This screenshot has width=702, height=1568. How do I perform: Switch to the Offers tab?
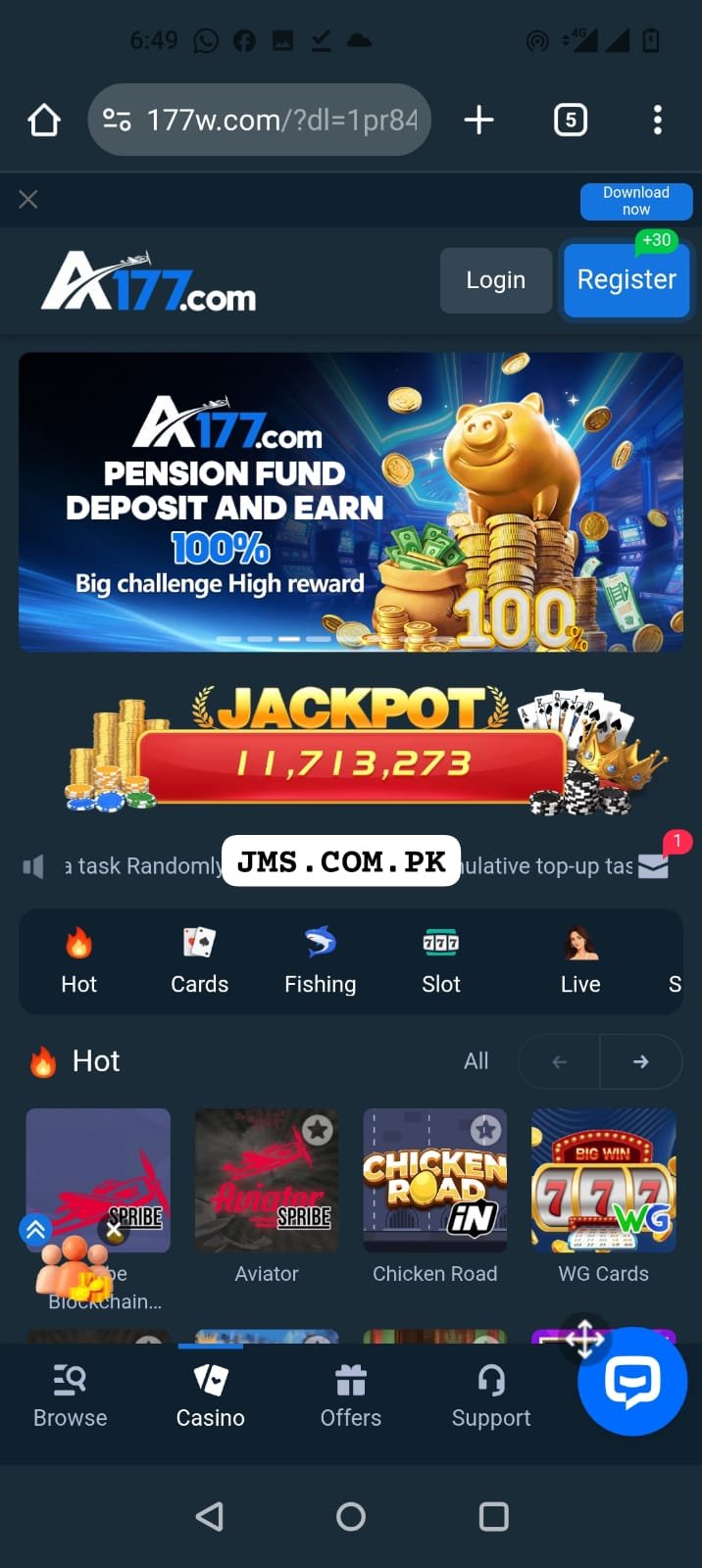[x=350, y=1396]
